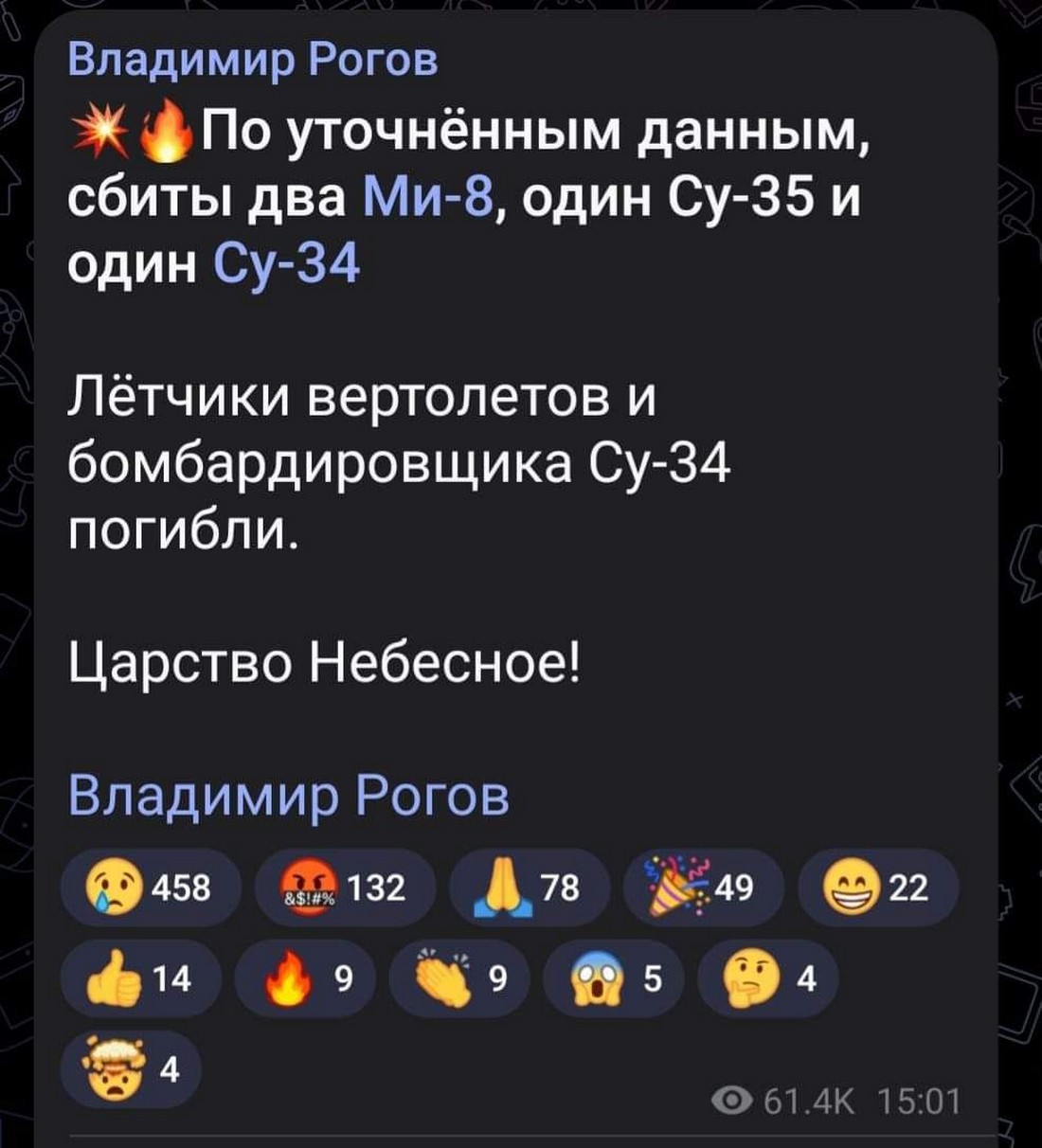Screen dimensions: 1042x1148
Task: Open the highlighted Су-34 link
Action: 288,264
